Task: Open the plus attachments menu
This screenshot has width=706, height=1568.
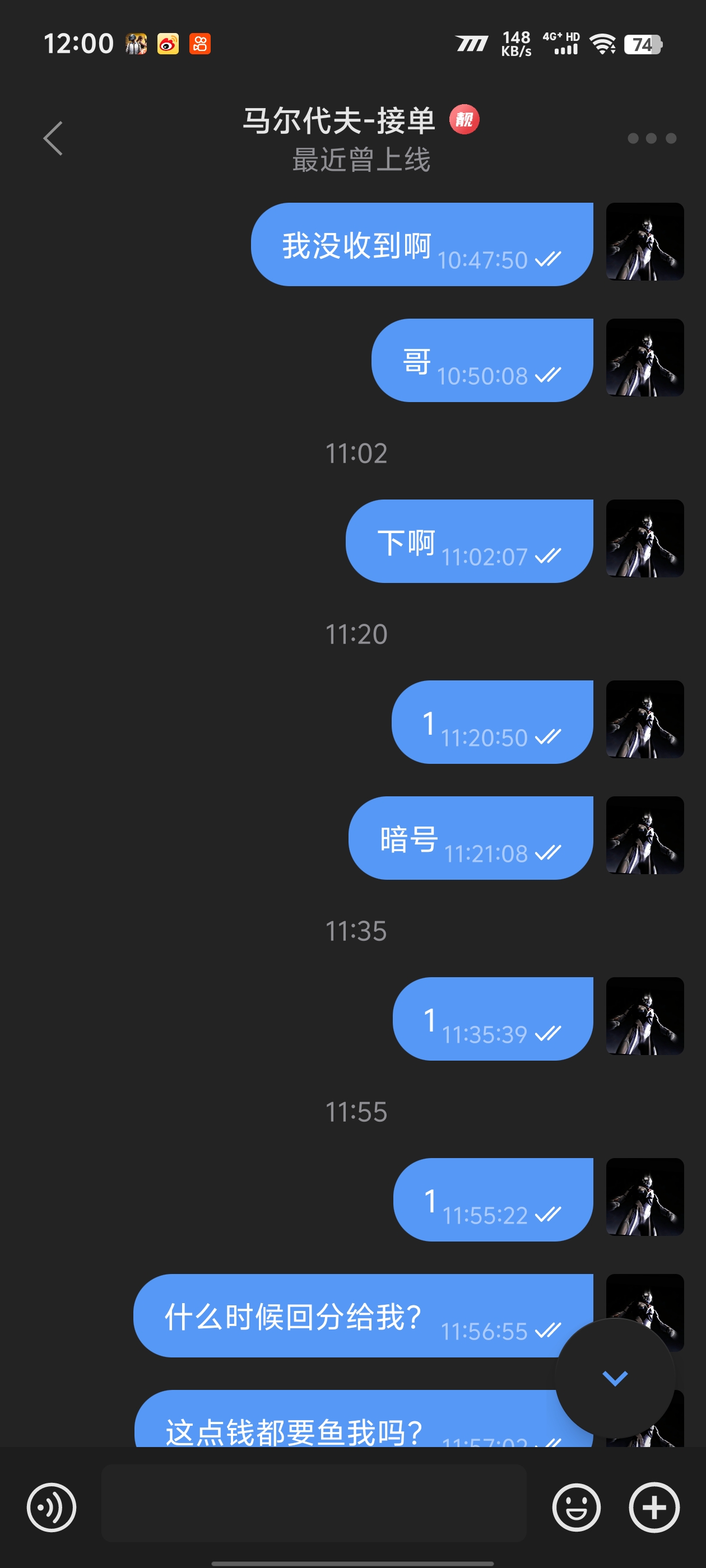Action: click(654, 1507)
